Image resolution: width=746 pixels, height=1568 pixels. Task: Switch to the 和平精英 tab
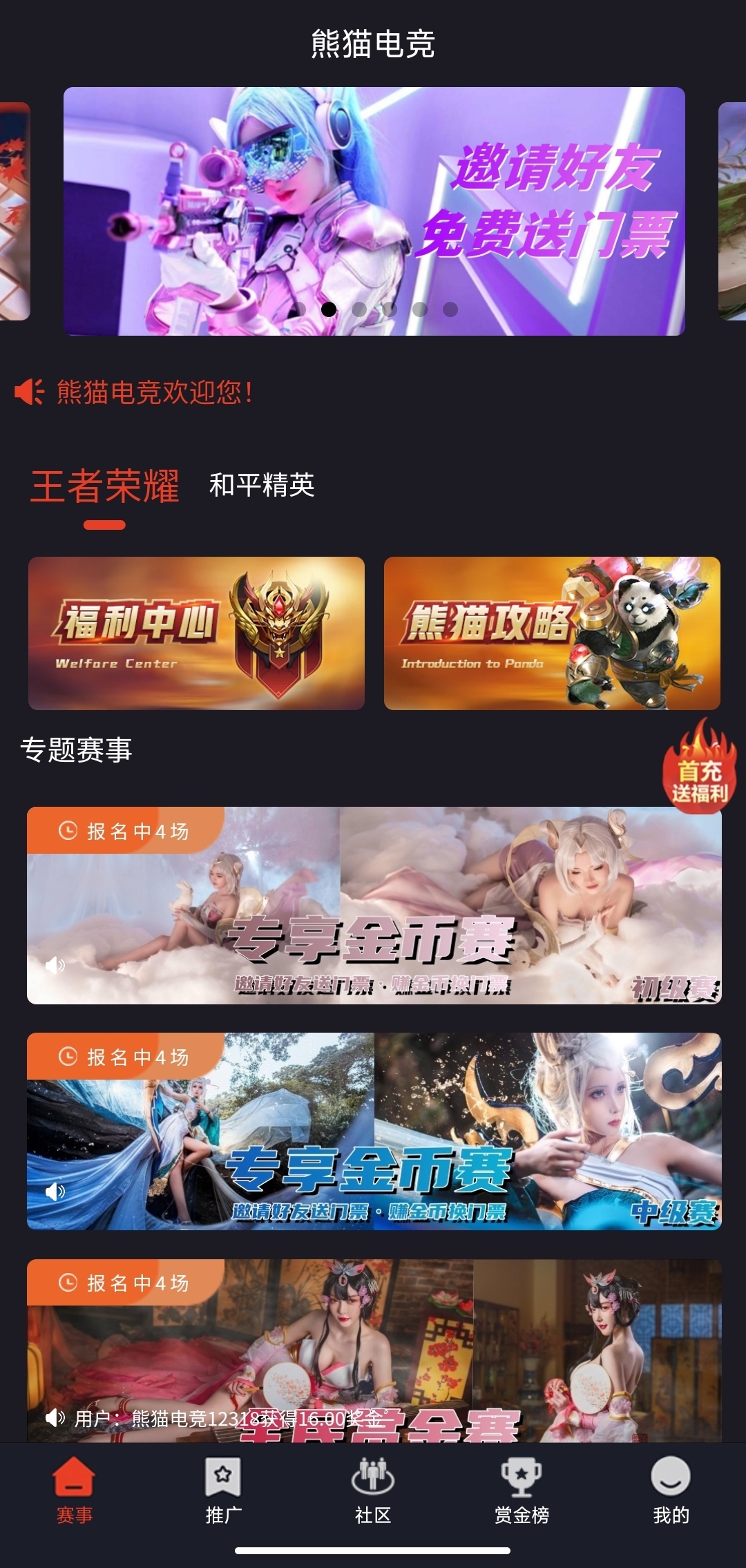(262, 485)
